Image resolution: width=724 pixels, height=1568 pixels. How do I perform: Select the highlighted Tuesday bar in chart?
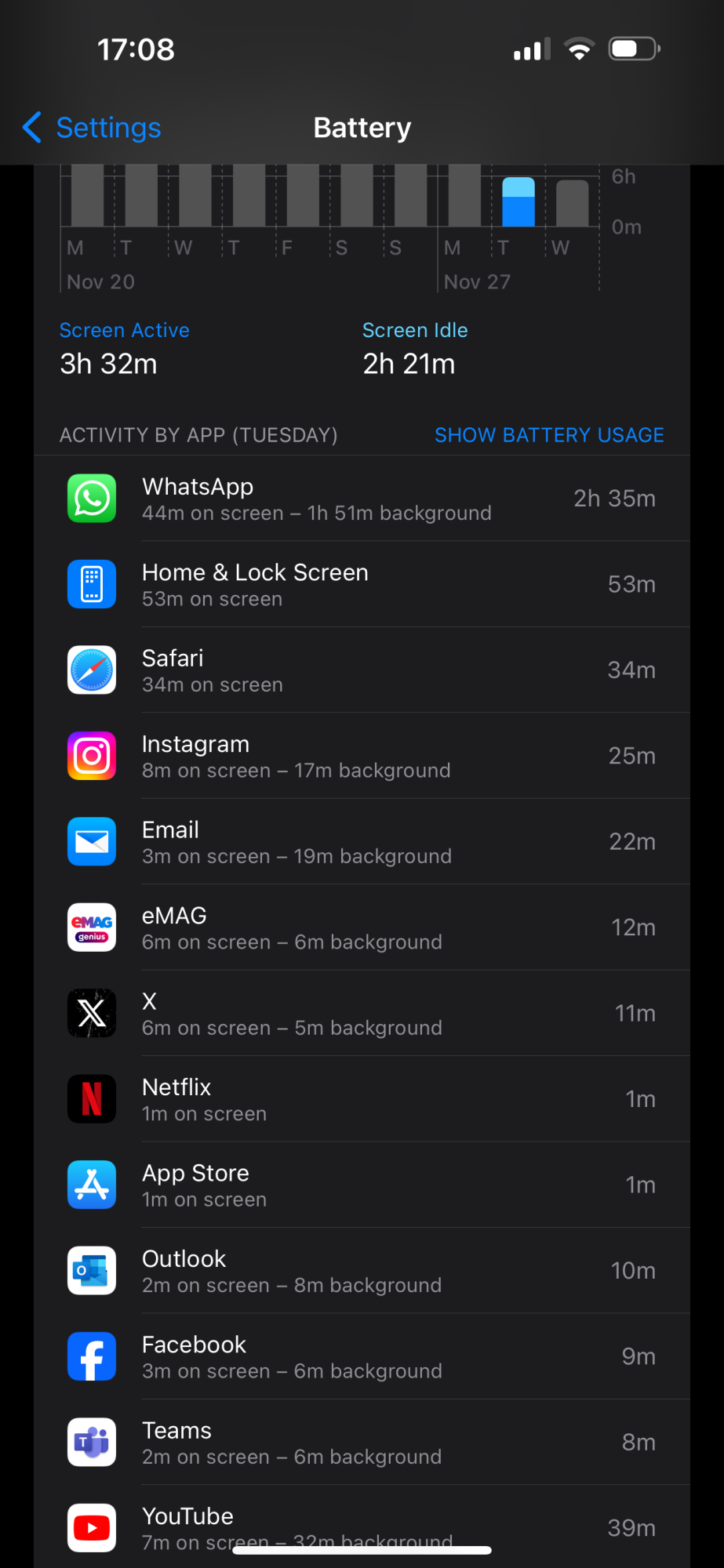coord(518,202)
